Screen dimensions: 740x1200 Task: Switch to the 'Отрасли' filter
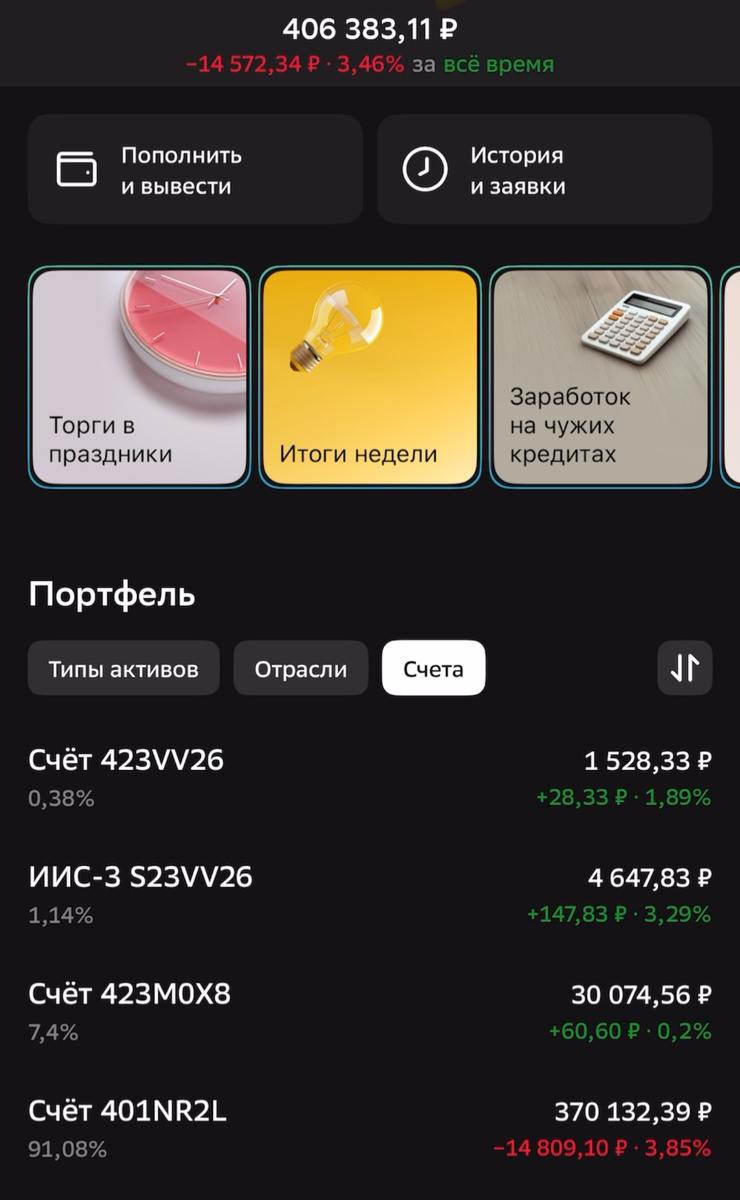coord(300,668)
